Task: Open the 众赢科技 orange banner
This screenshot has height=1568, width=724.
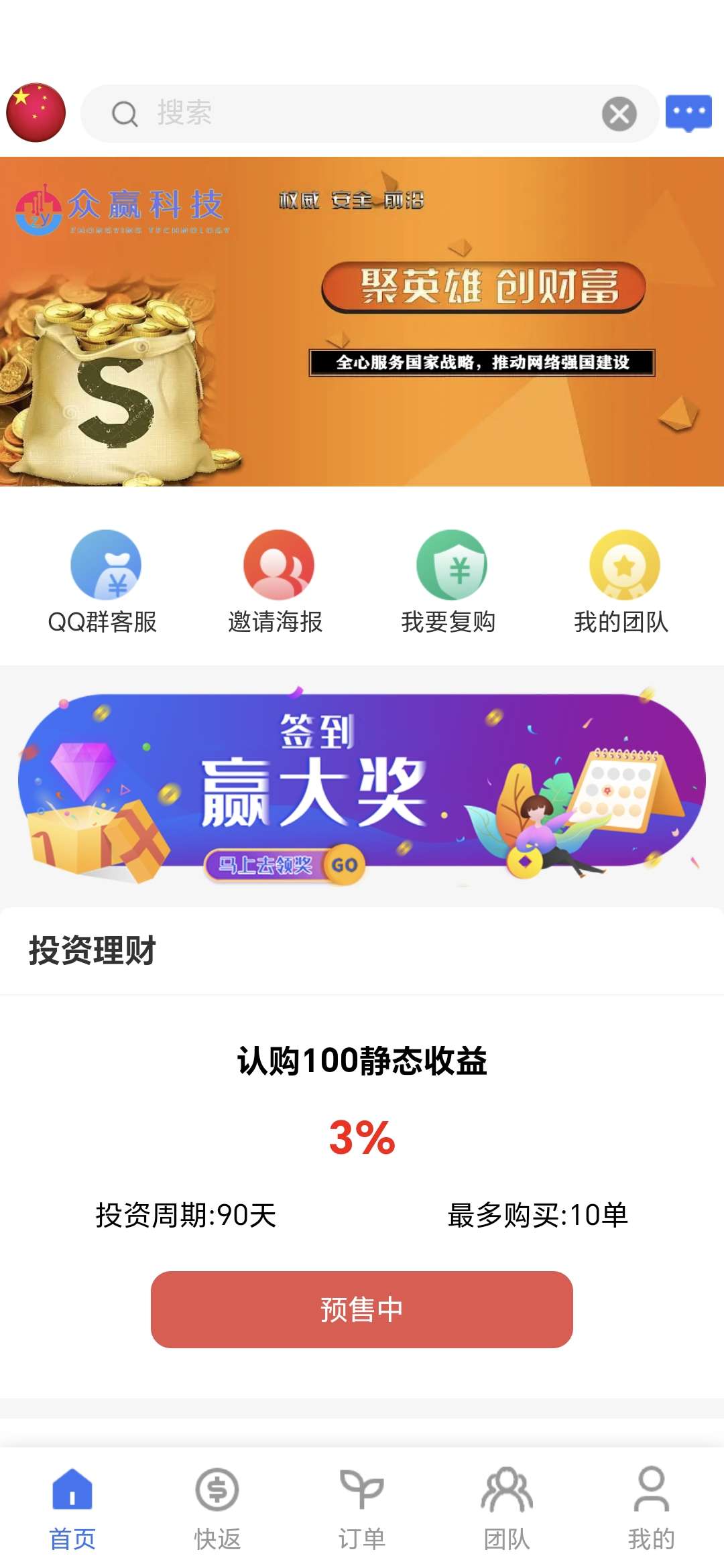Action: tap(362, 322)
